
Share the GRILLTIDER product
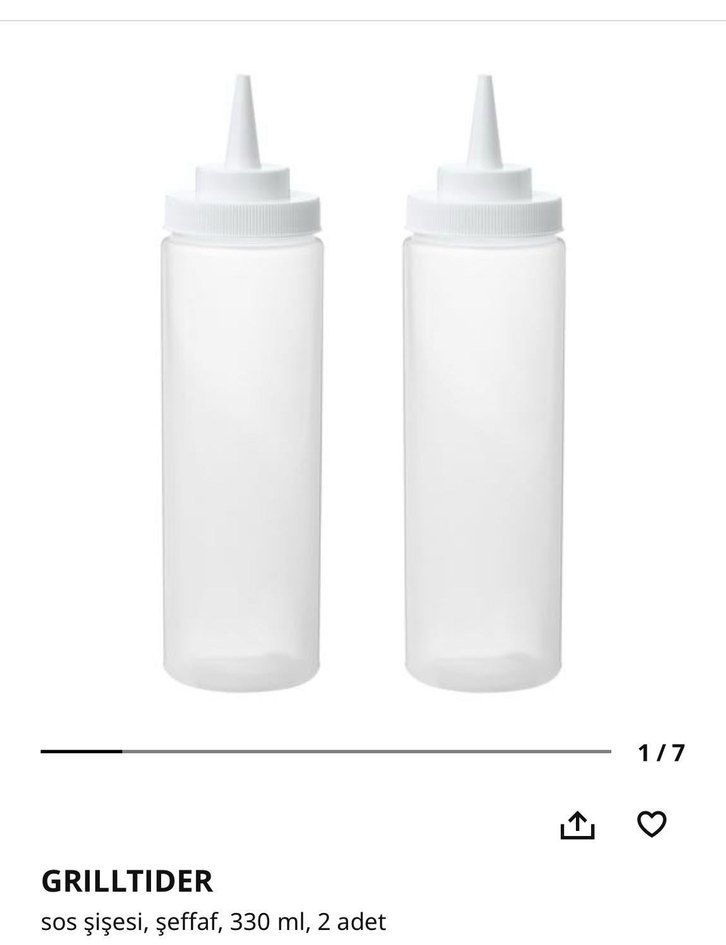coord(577,825)
